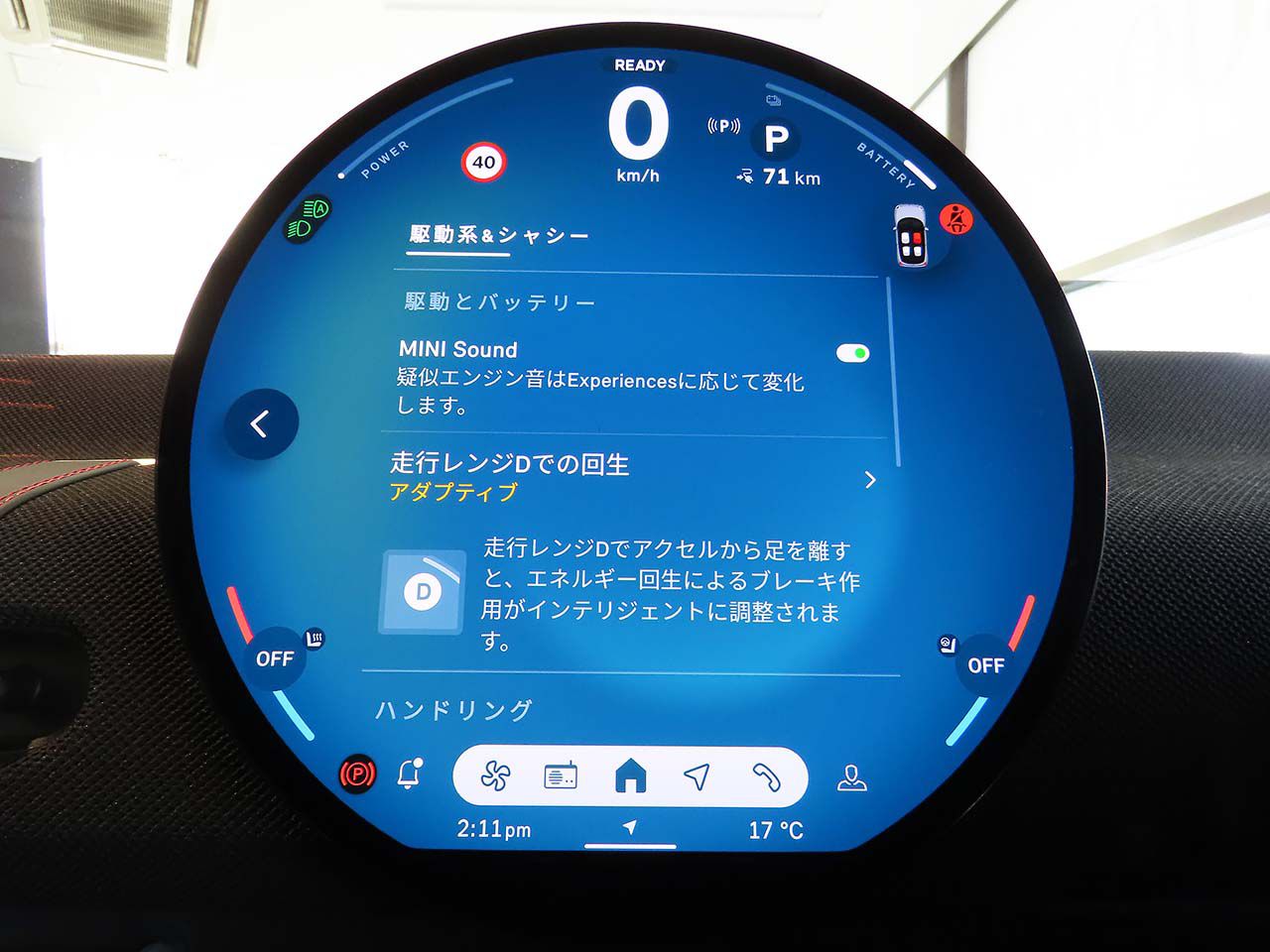Open the notifications bell

click(x=409, y=773)
